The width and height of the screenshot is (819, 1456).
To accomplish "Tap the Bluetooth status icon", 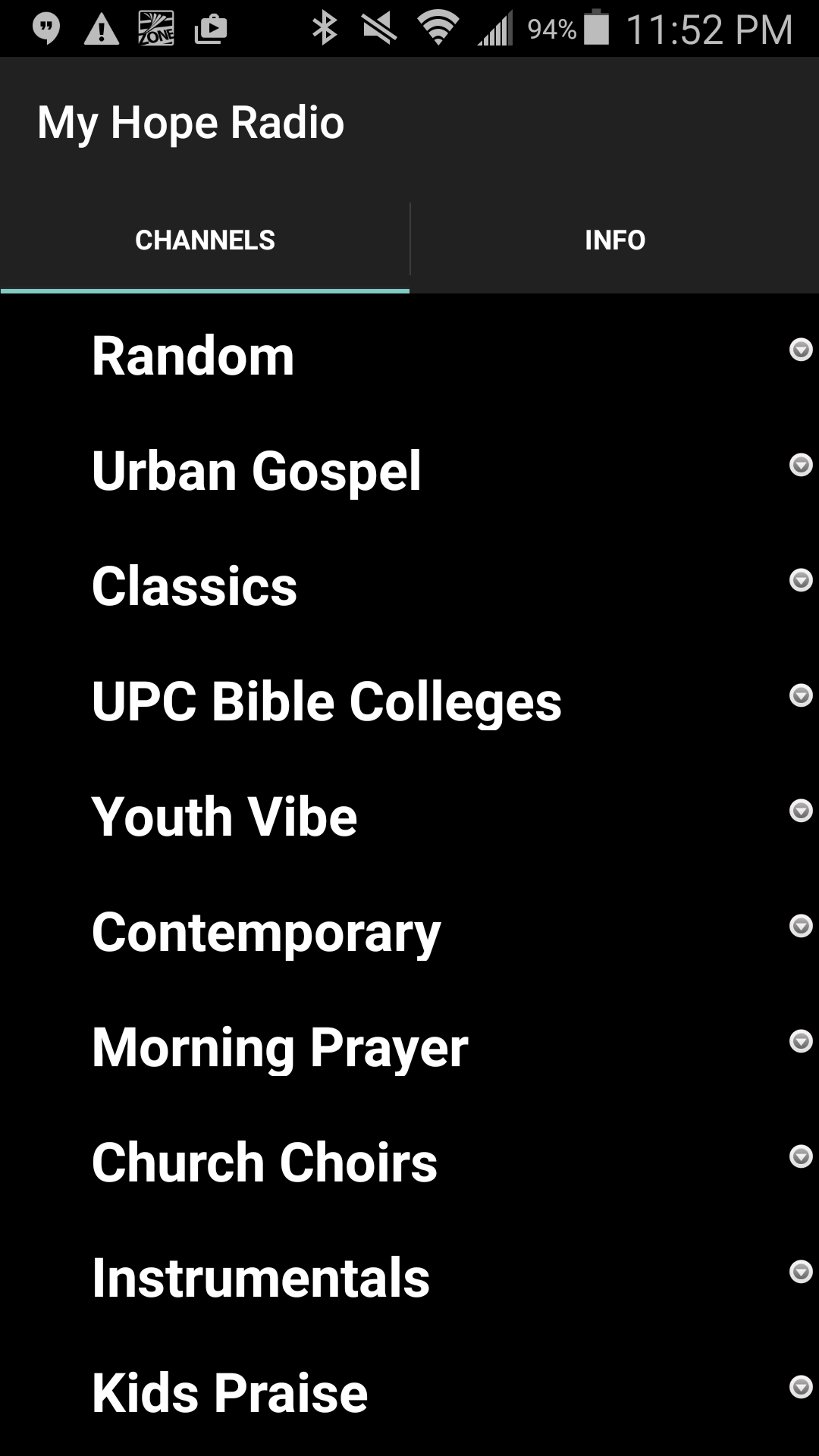I will (325, 26).
